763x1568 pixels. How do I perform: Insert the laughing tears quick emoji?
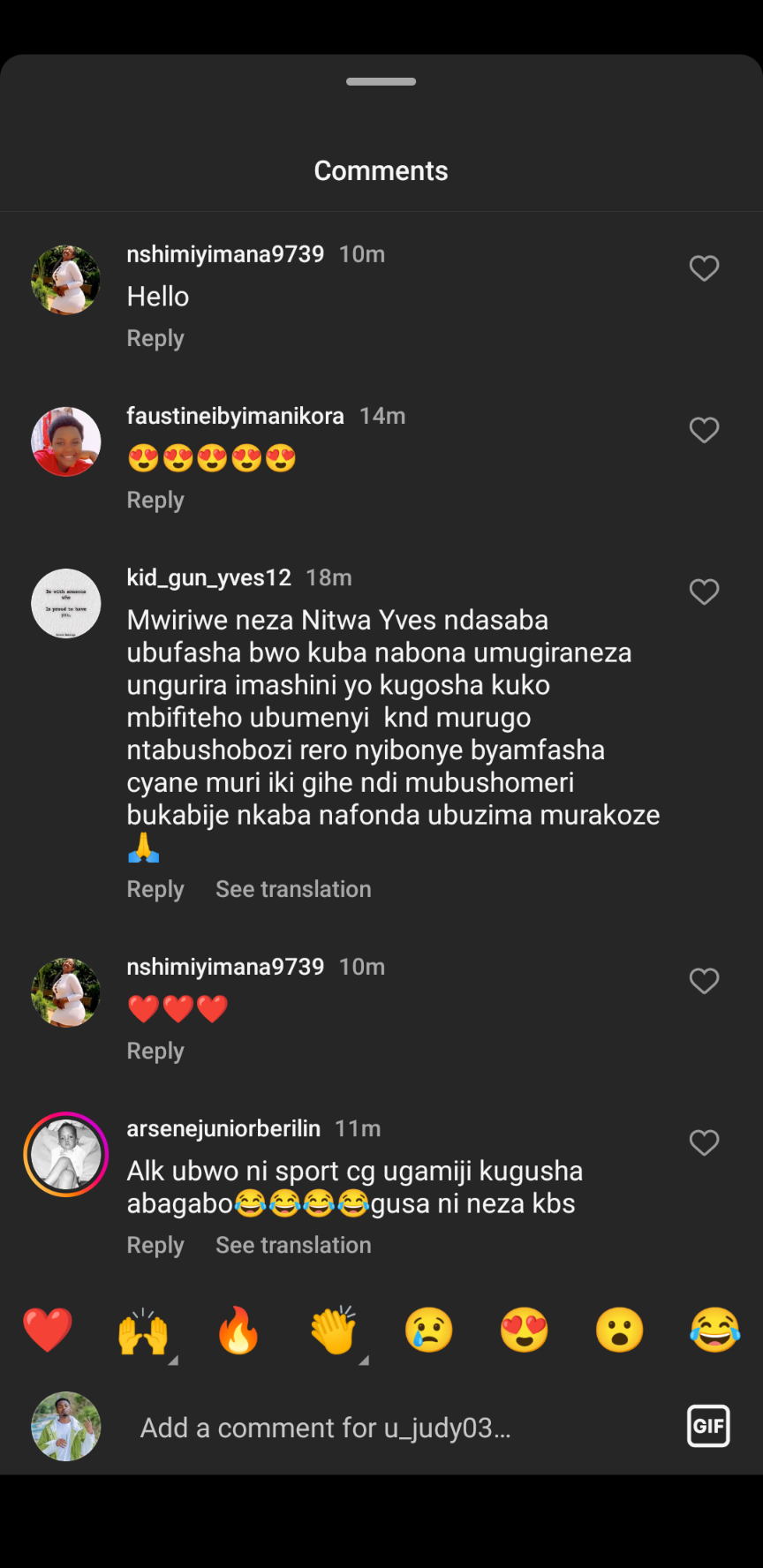714,1331
